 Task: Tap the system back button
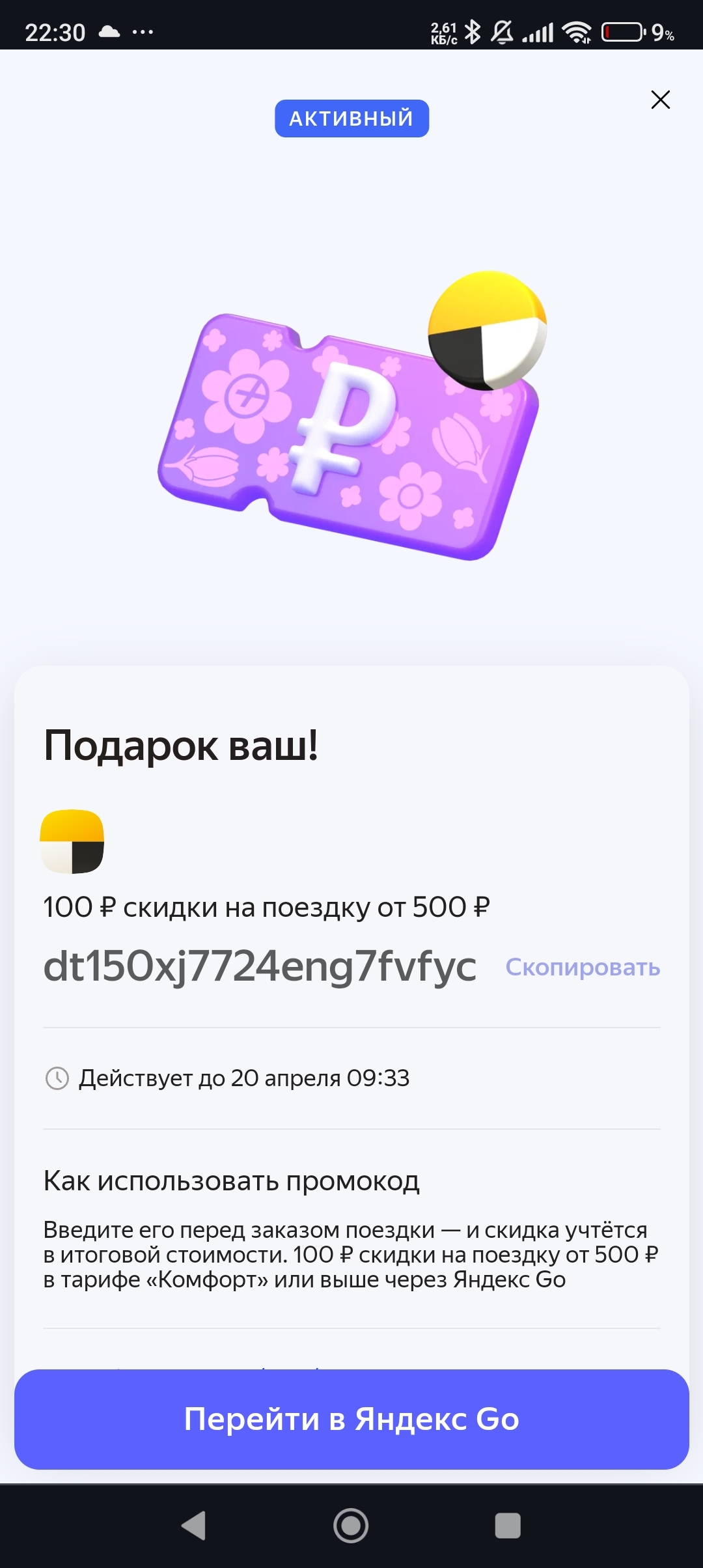(x=194, y=1525)
